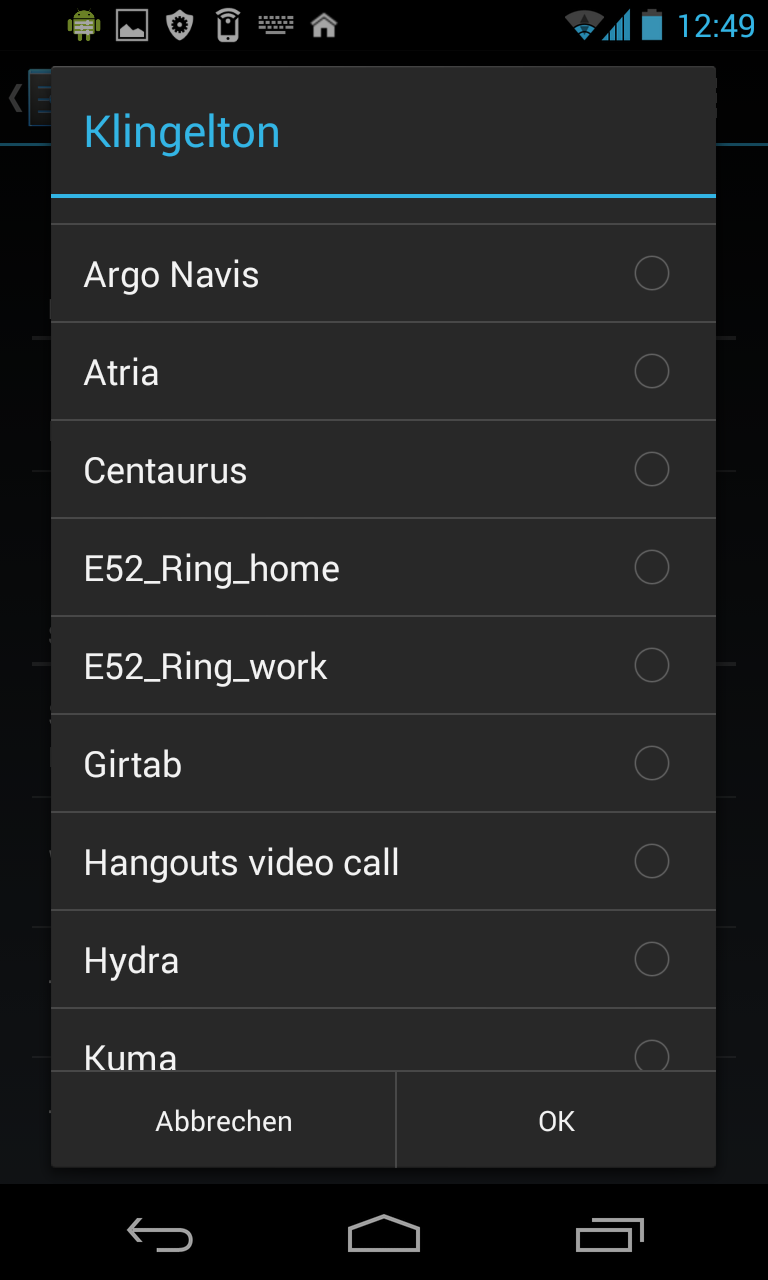Choose the Kuma ringtone

coord(383,1048)
